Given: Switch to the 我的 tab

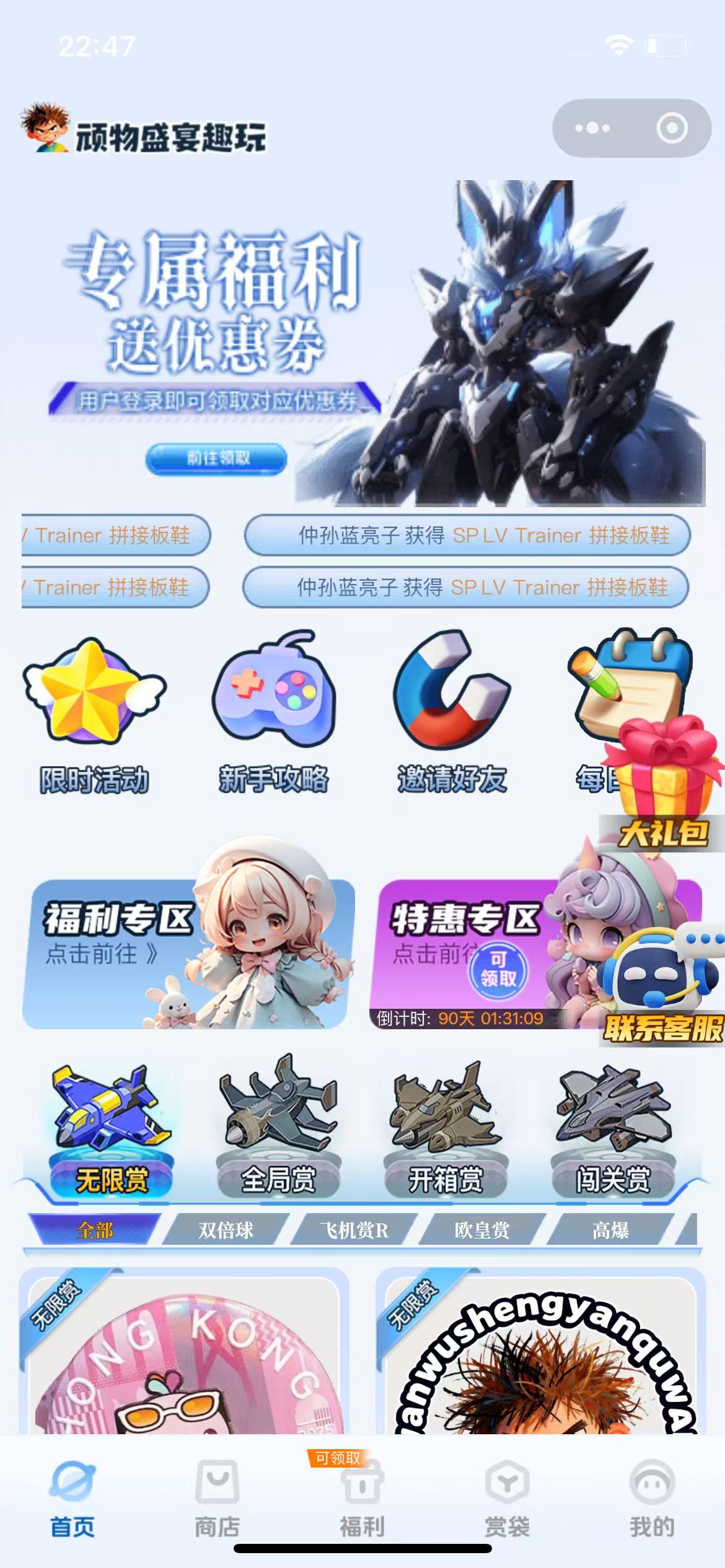Looking at the screenshot, I should (652, 1499).
